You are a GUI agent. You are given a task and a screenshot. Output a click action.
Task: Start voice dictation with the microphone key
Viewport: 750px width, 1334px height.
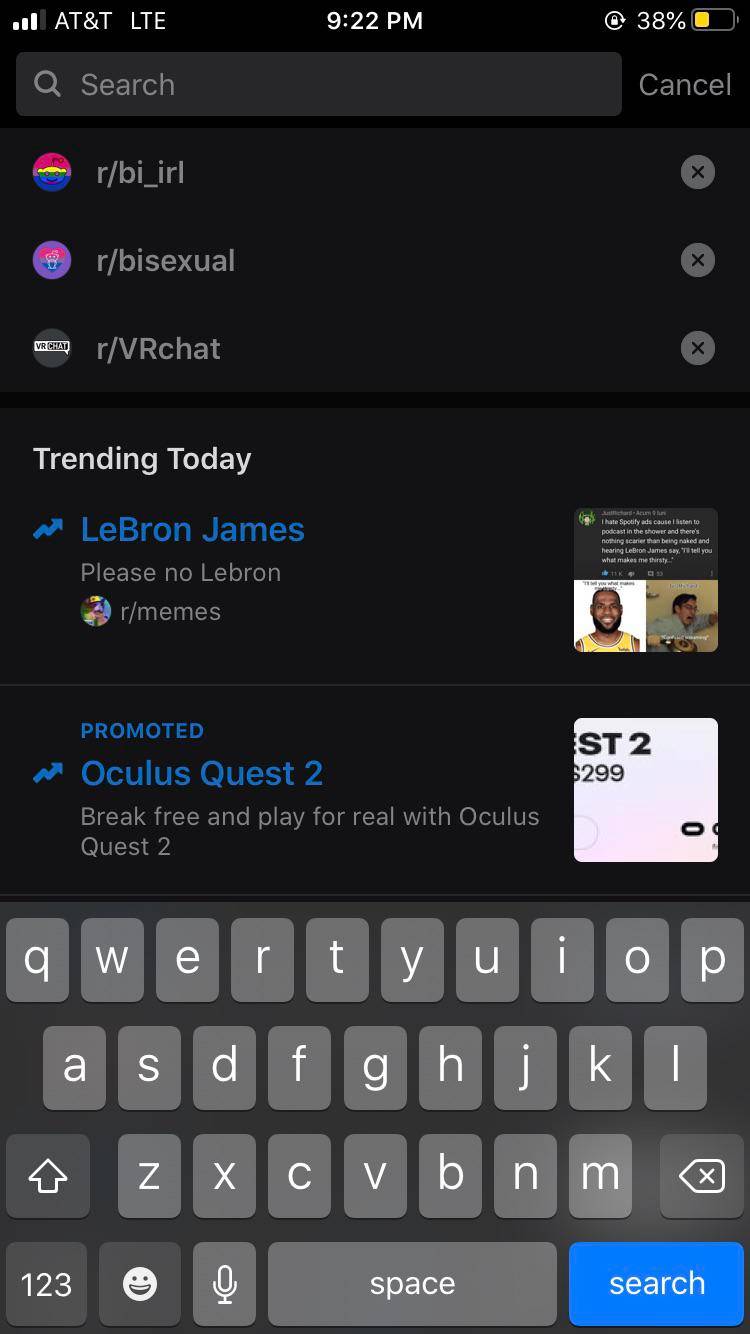(225, 1284)
